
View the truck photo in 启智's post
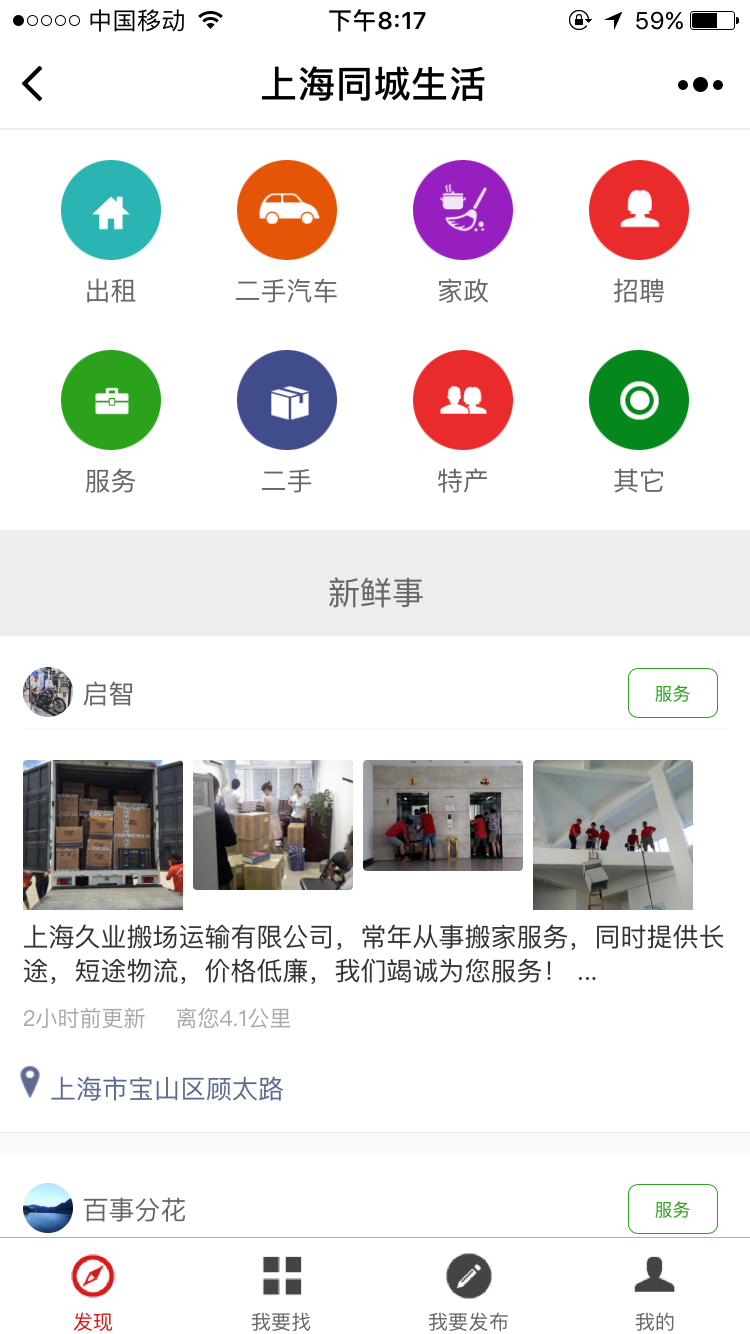(103, 835)
